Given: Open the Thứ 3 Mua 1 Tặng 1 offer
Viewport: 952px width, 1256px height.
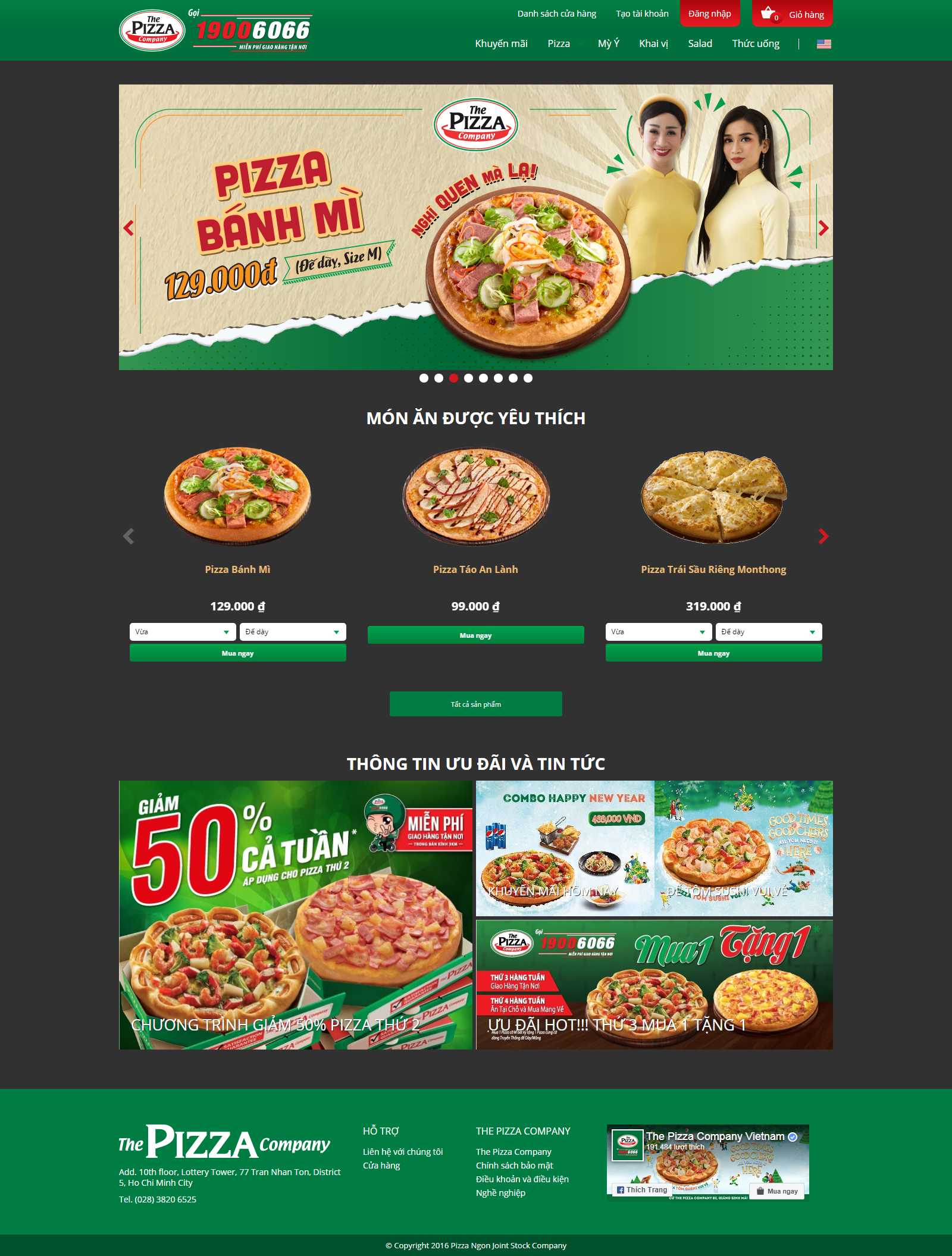Looking at the screenshot, I should 654,985.
